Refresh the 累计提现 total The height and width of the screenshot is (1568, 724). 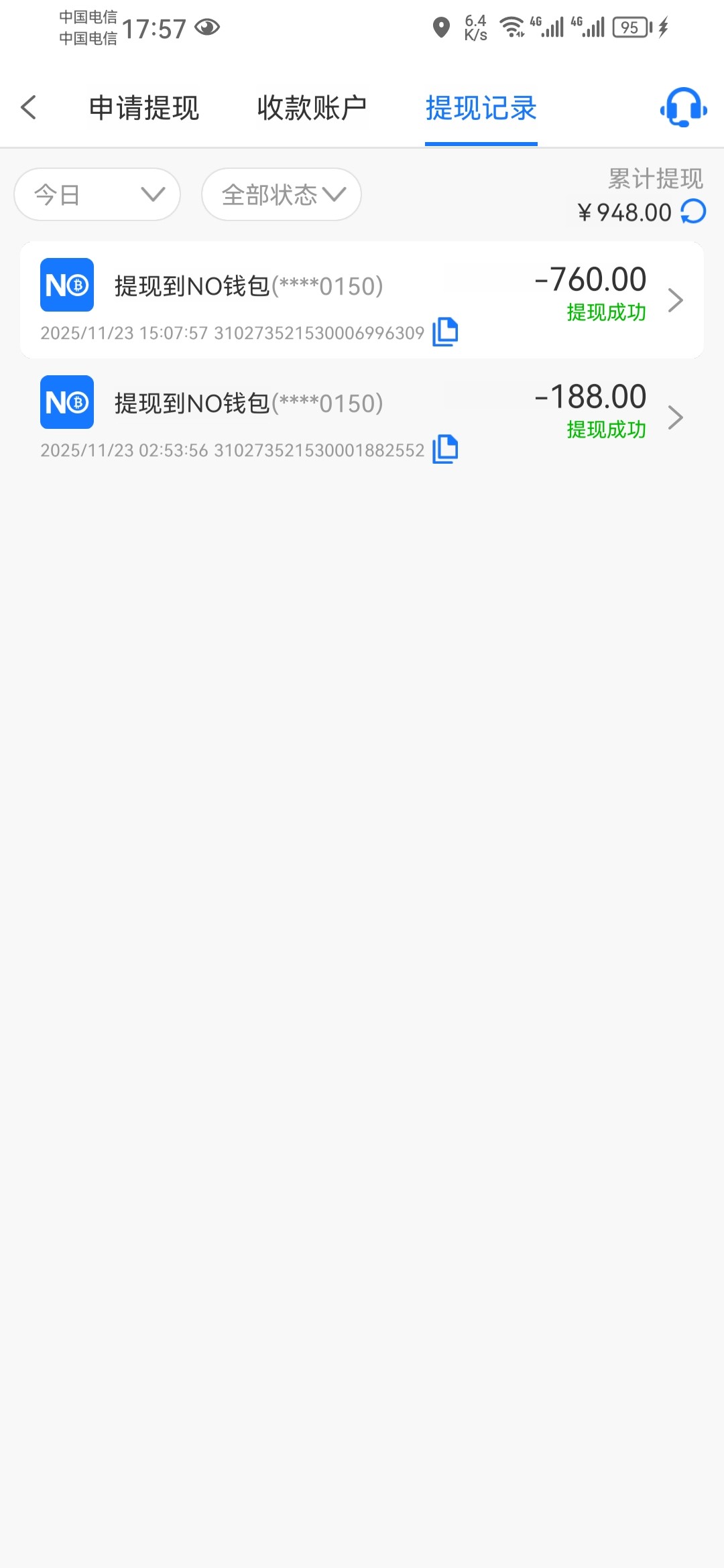pos(693,212)
